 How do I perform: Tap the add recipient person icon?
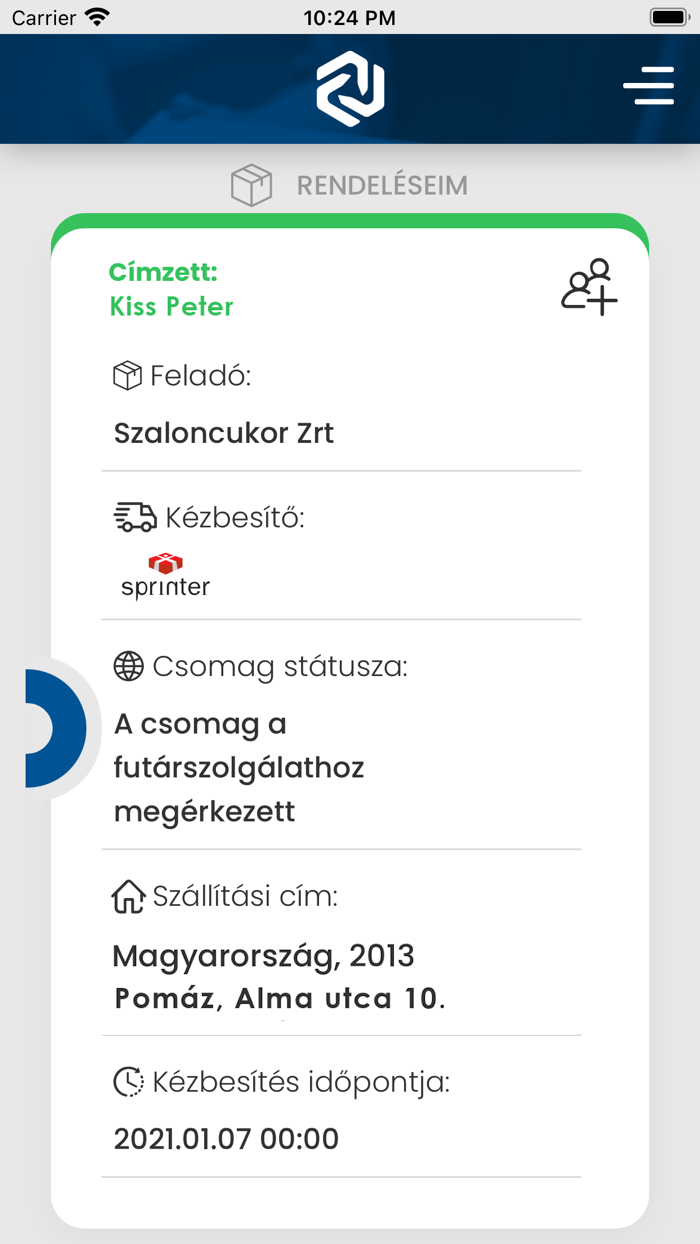(x=589, y=287)
